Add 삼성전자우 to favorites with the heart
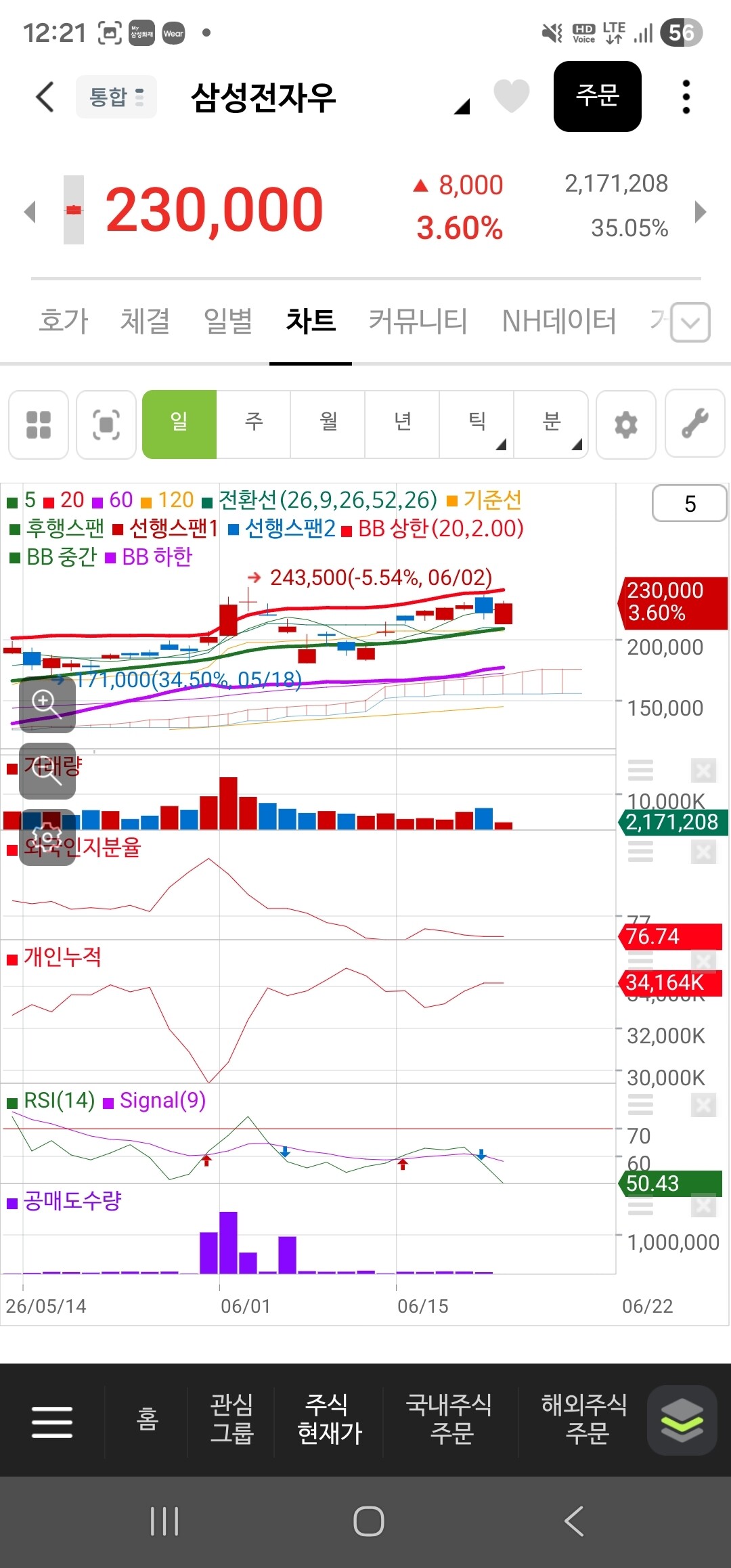The height and width of the screenshot is (1568, 731). tap(511, 95)
